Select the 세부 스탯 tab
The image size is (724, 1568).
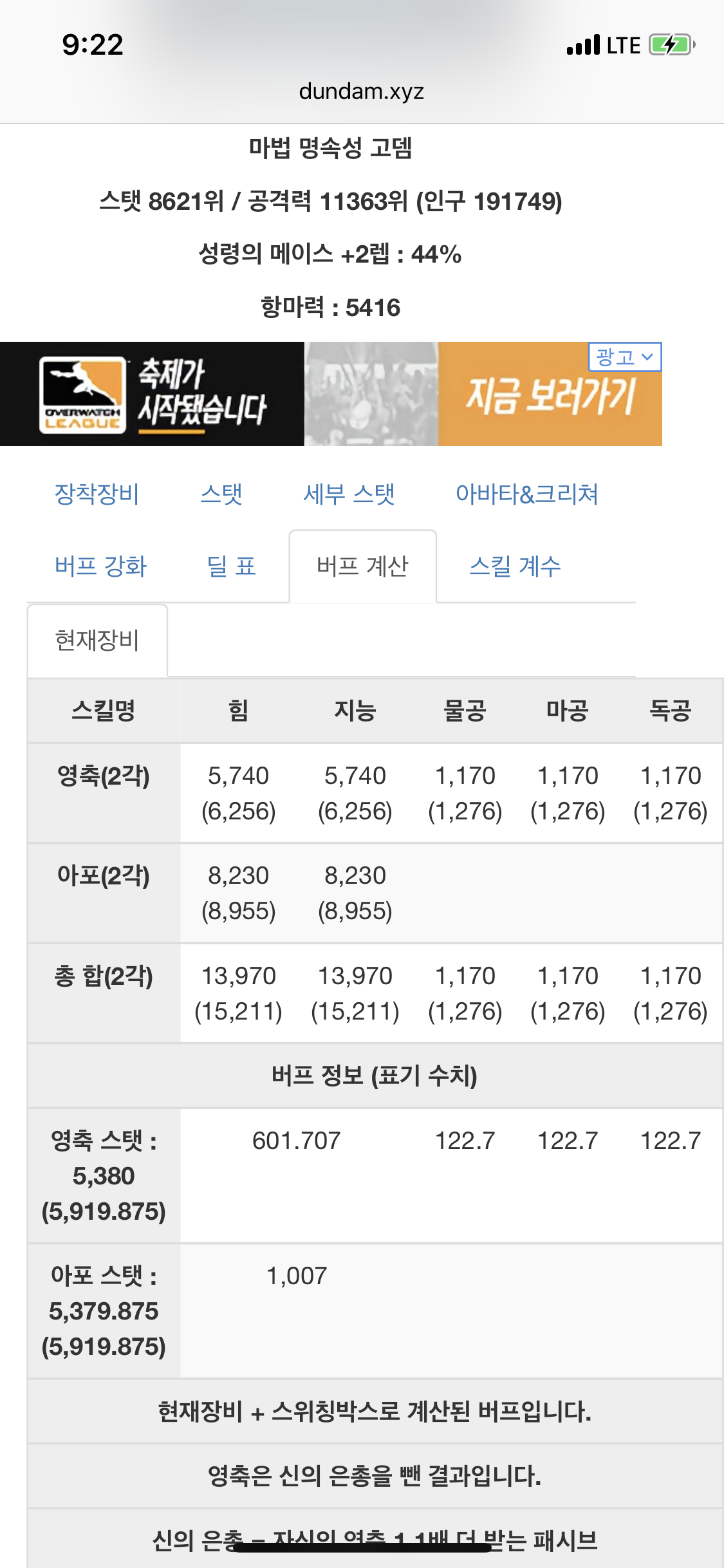coord(349,494)
